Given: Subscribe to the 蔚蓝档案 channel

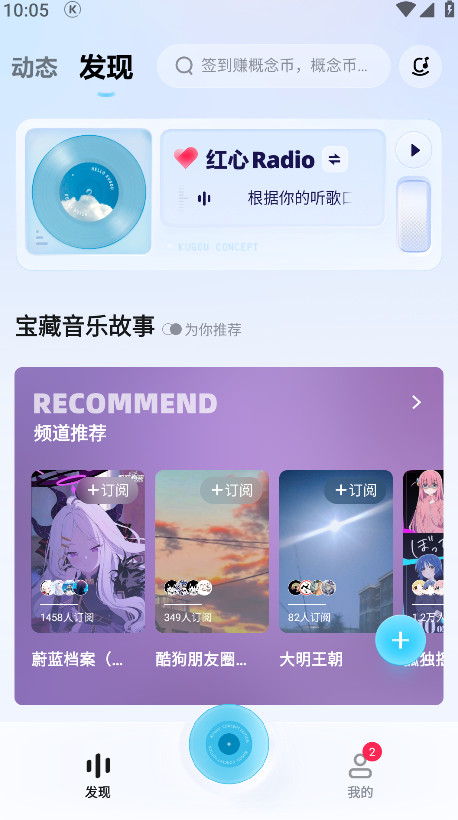Looking at the screenshot, I should click(108, 490).
